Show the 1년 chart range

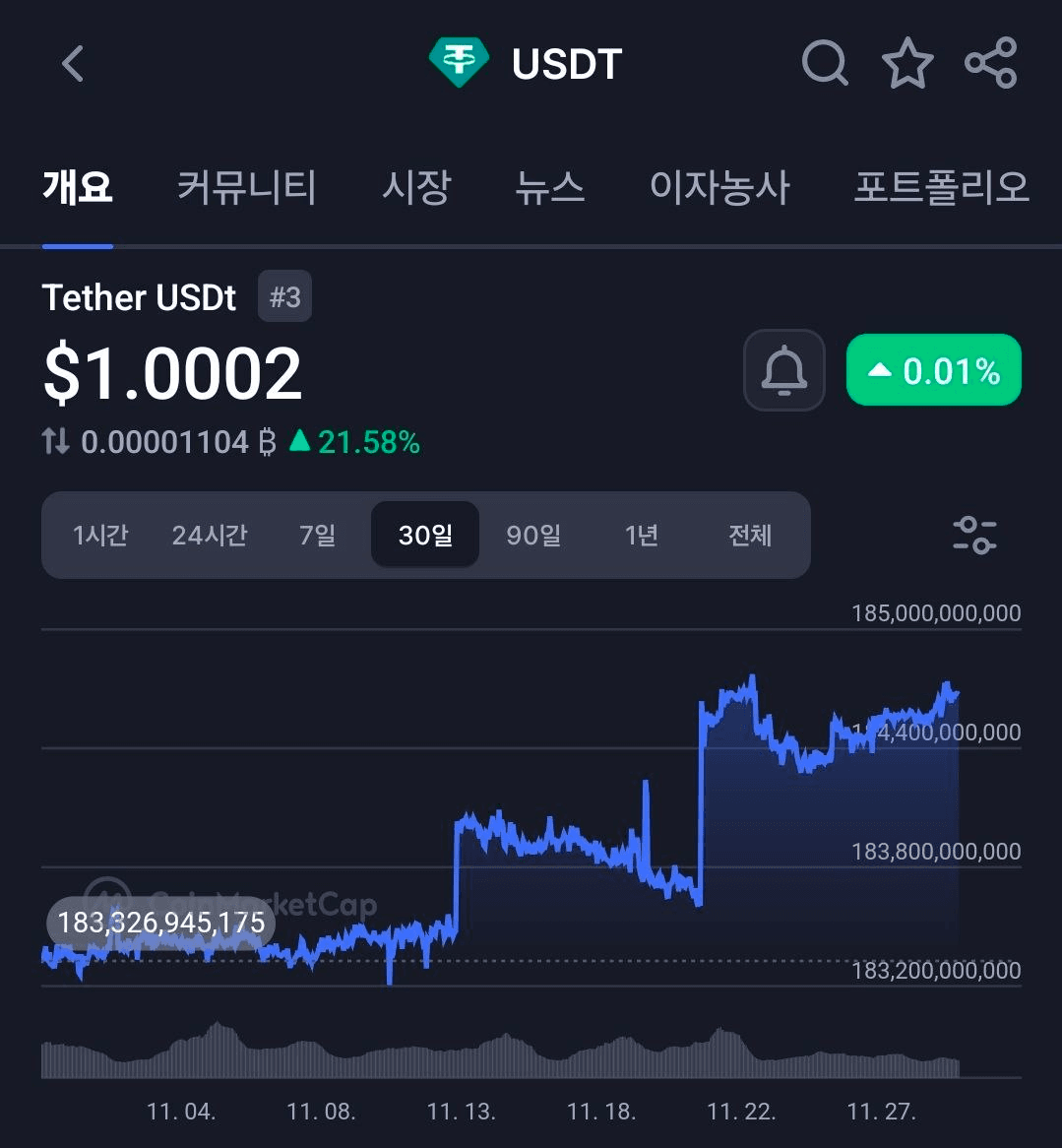642,536
